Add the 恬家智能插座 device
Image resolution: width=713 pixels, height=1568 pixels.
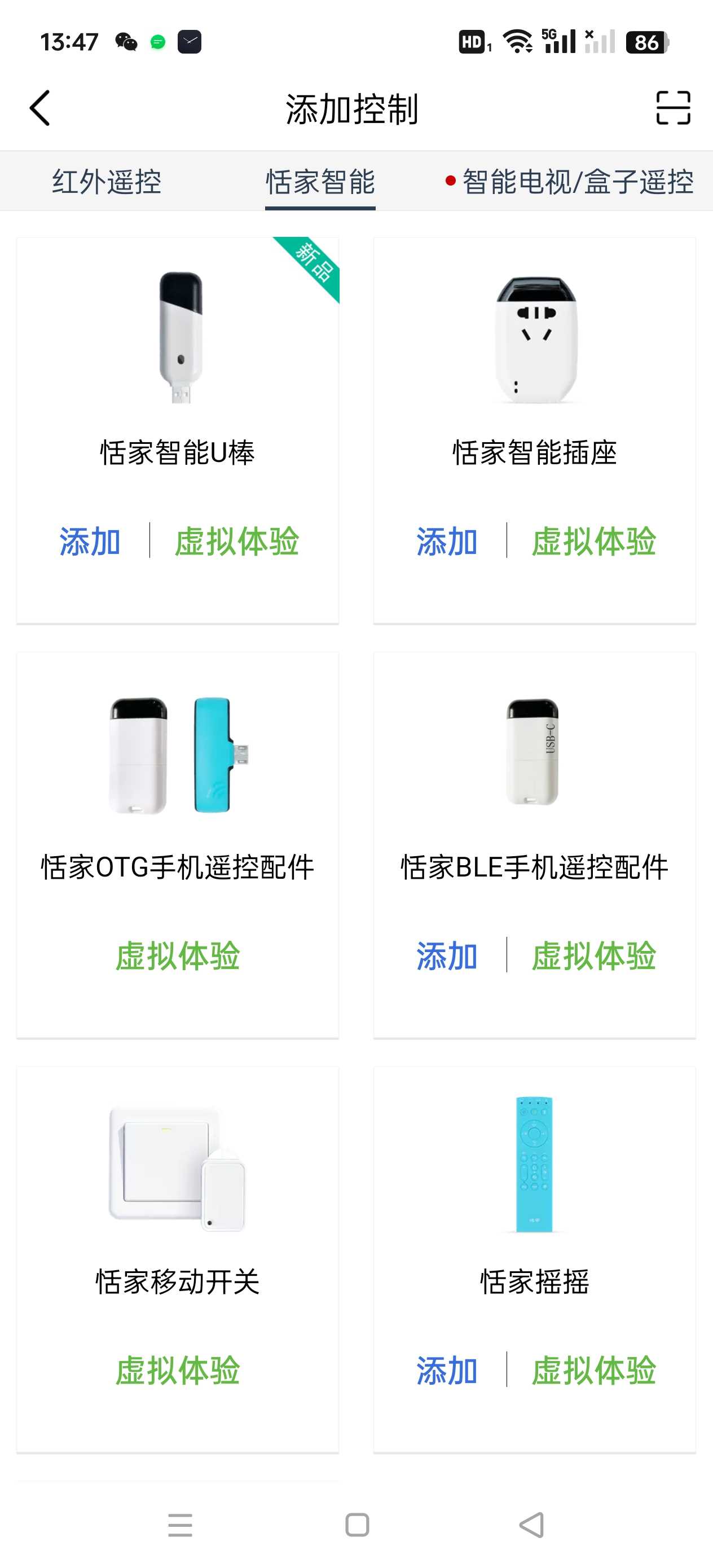(447, 540)
